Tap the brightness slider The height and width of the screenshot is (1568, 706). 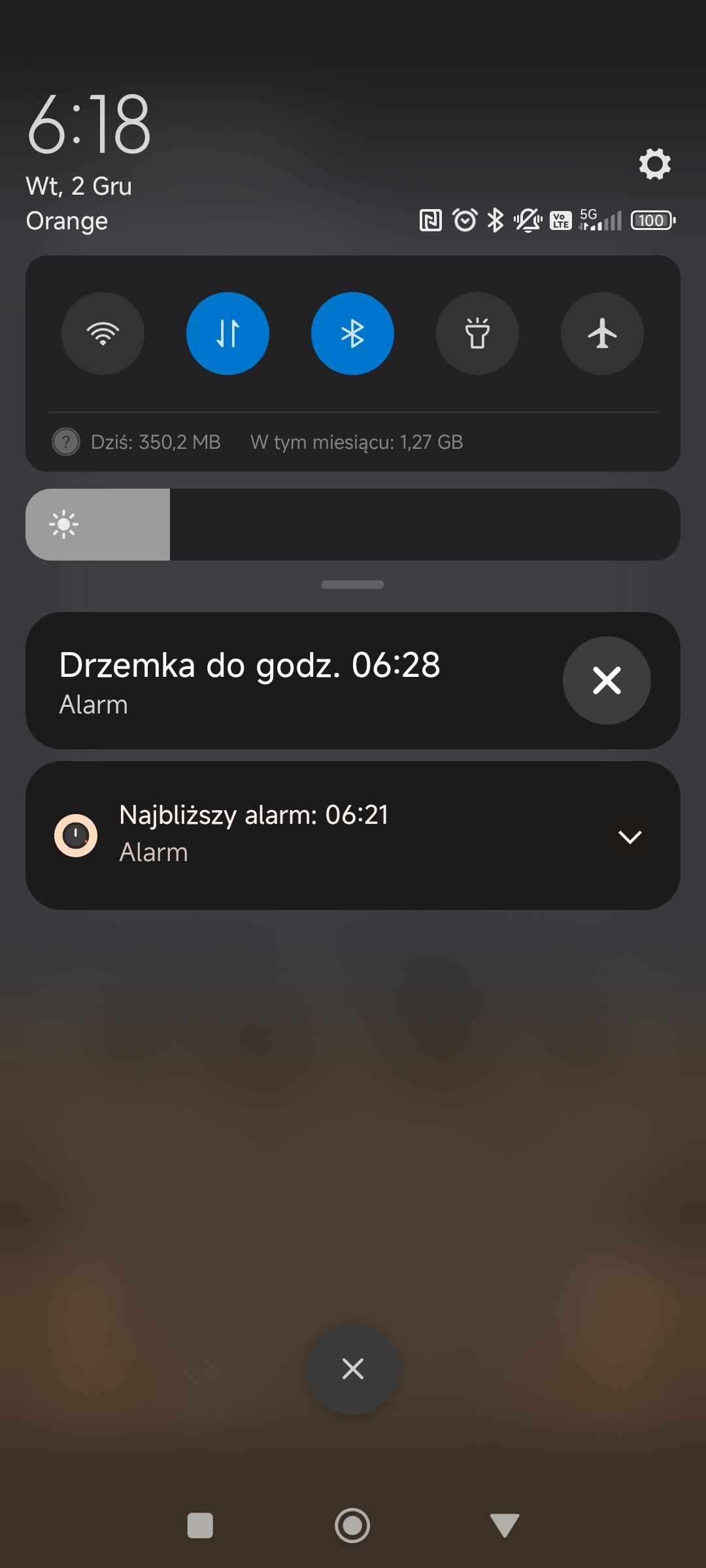tap(353, 525)
